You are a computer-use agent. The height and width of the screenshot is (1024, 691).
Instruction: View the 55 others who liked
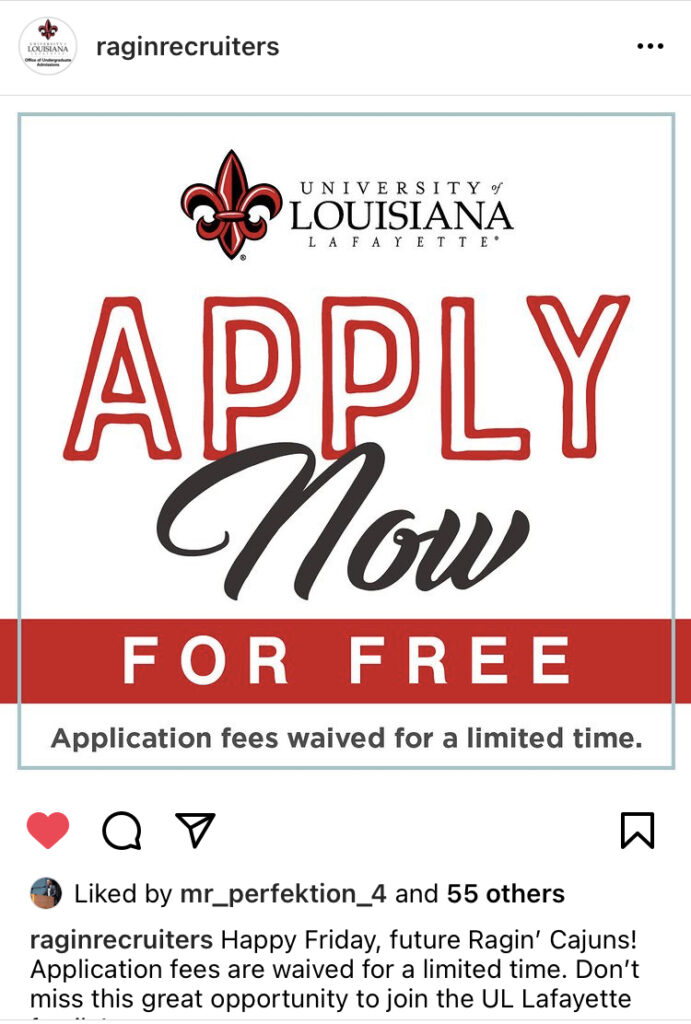(505, 893)
